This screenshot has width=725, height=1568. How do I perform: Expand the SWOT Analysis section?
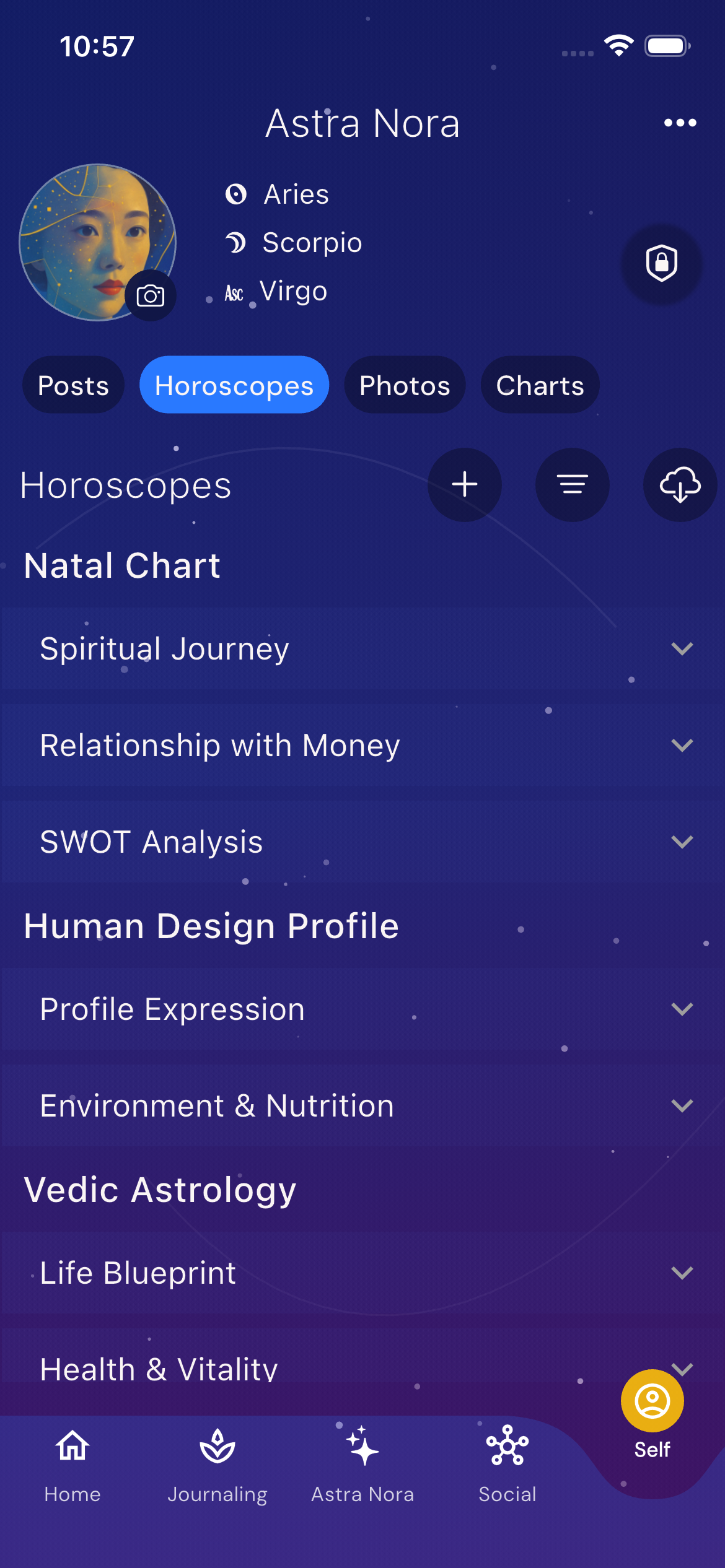point(362,841)
